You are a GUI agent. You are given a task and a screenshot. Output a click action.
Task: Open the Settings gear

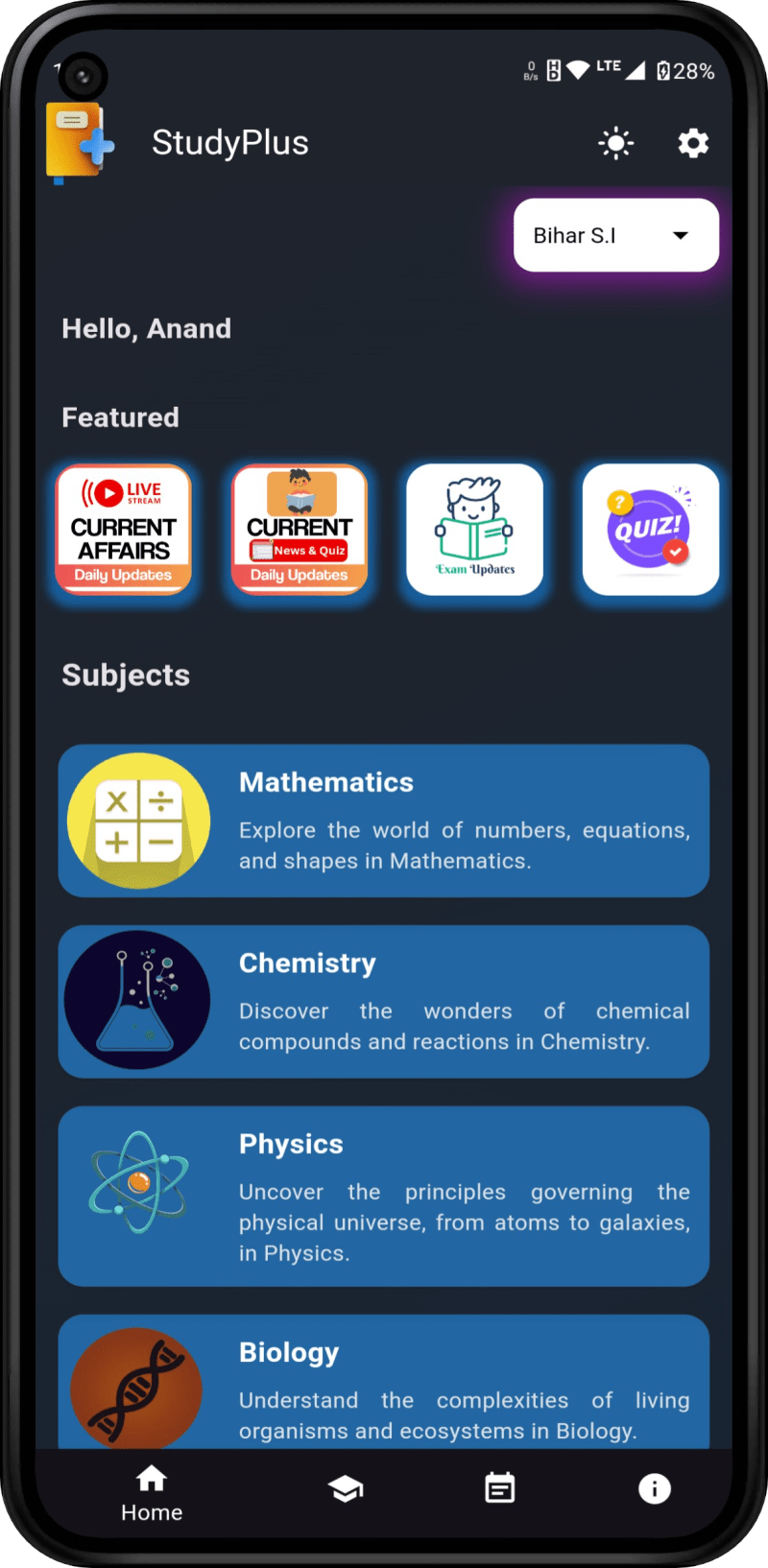pyautogui.click(x=693, y=142)
